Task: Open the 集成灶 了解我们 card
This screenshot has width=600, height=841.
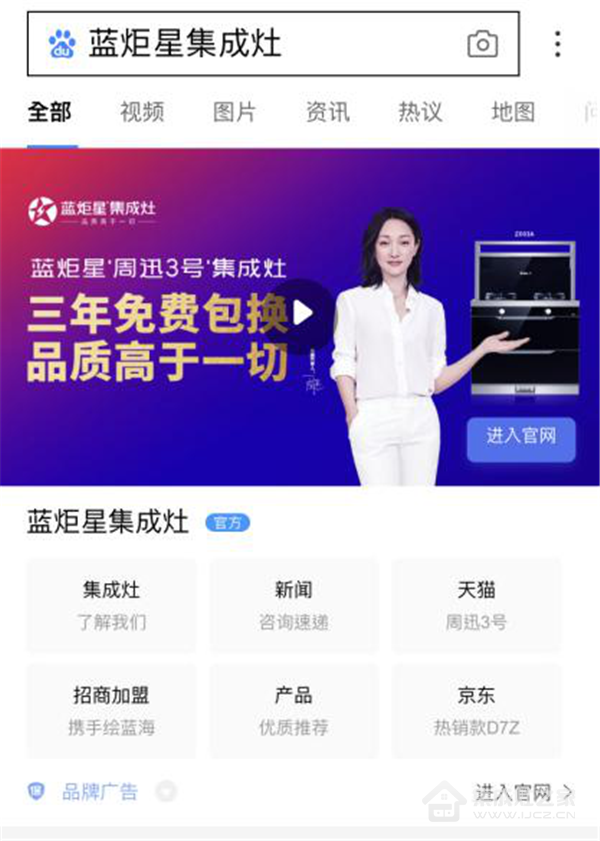Action: (111, 605)
